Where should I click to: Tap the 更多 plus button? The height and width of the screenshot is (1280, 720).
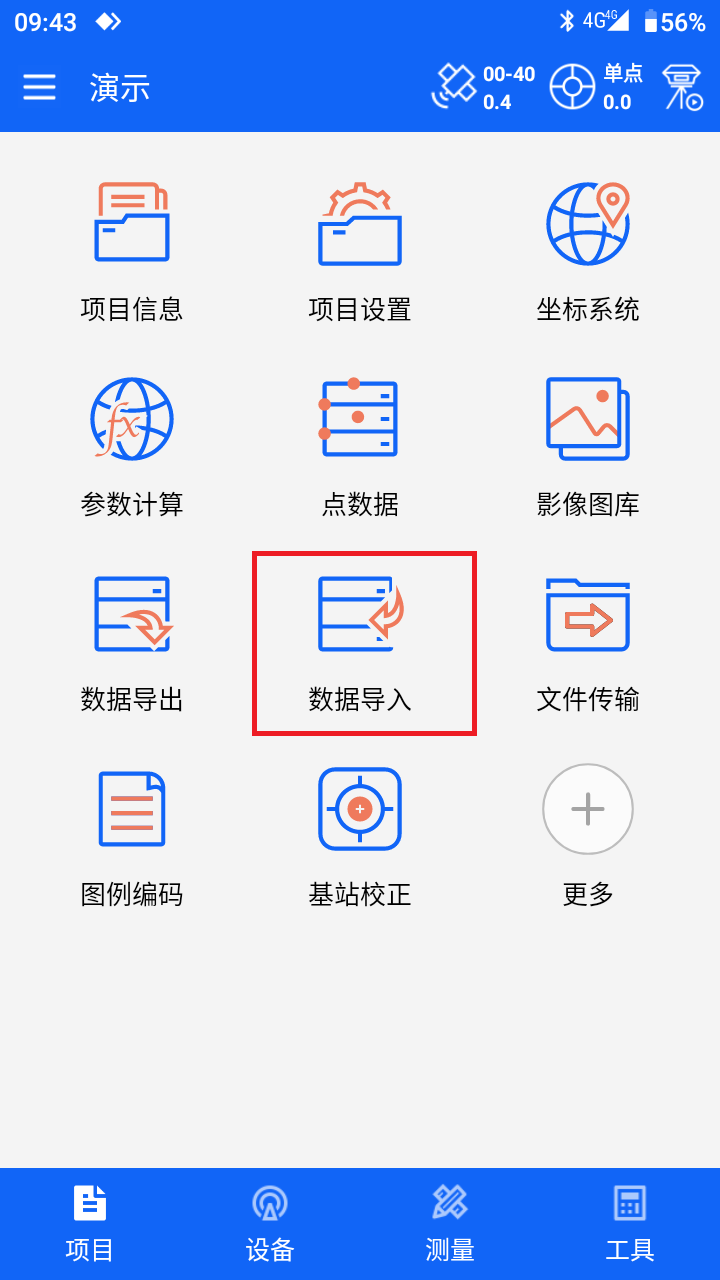pyautogui.click(x=588, y=810)
